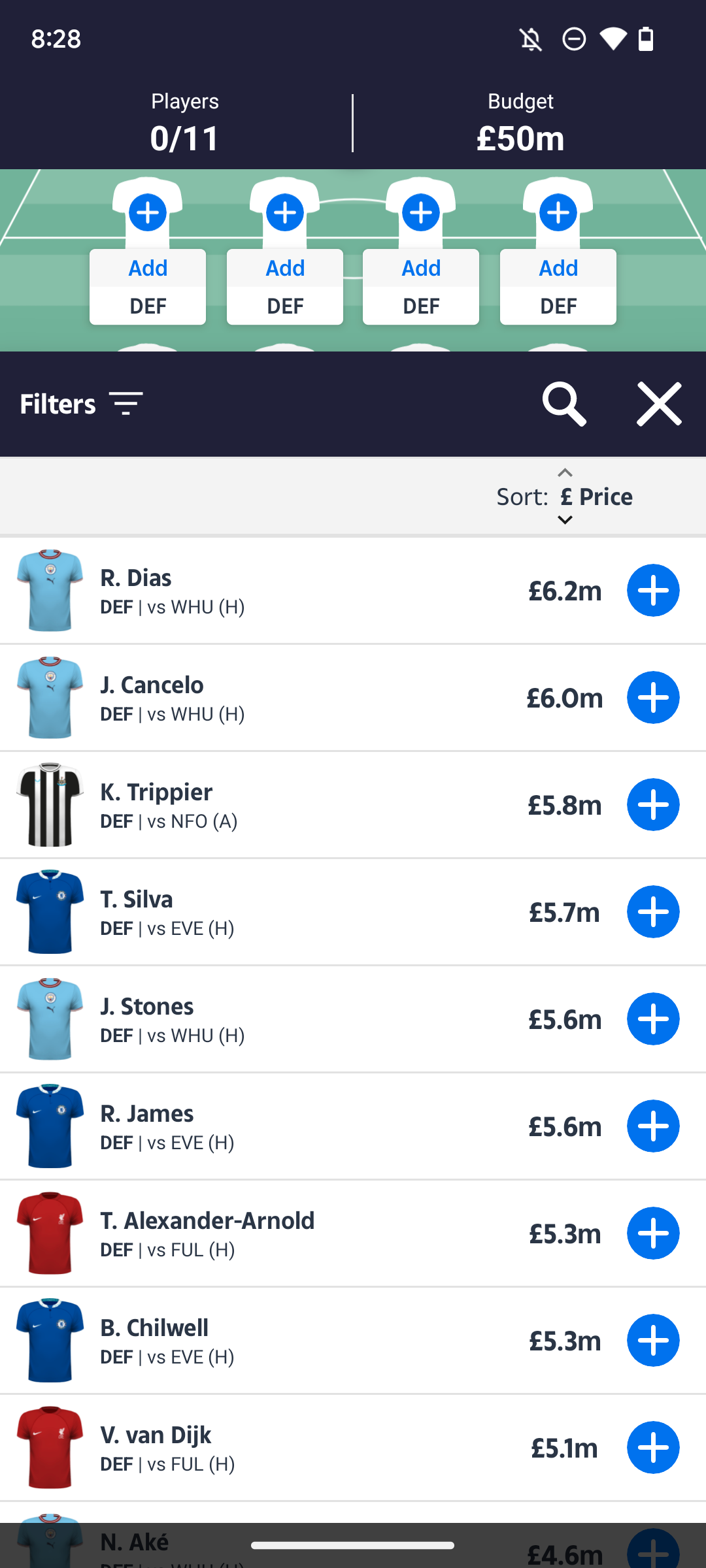Close the player selection list

click(659, 404)
